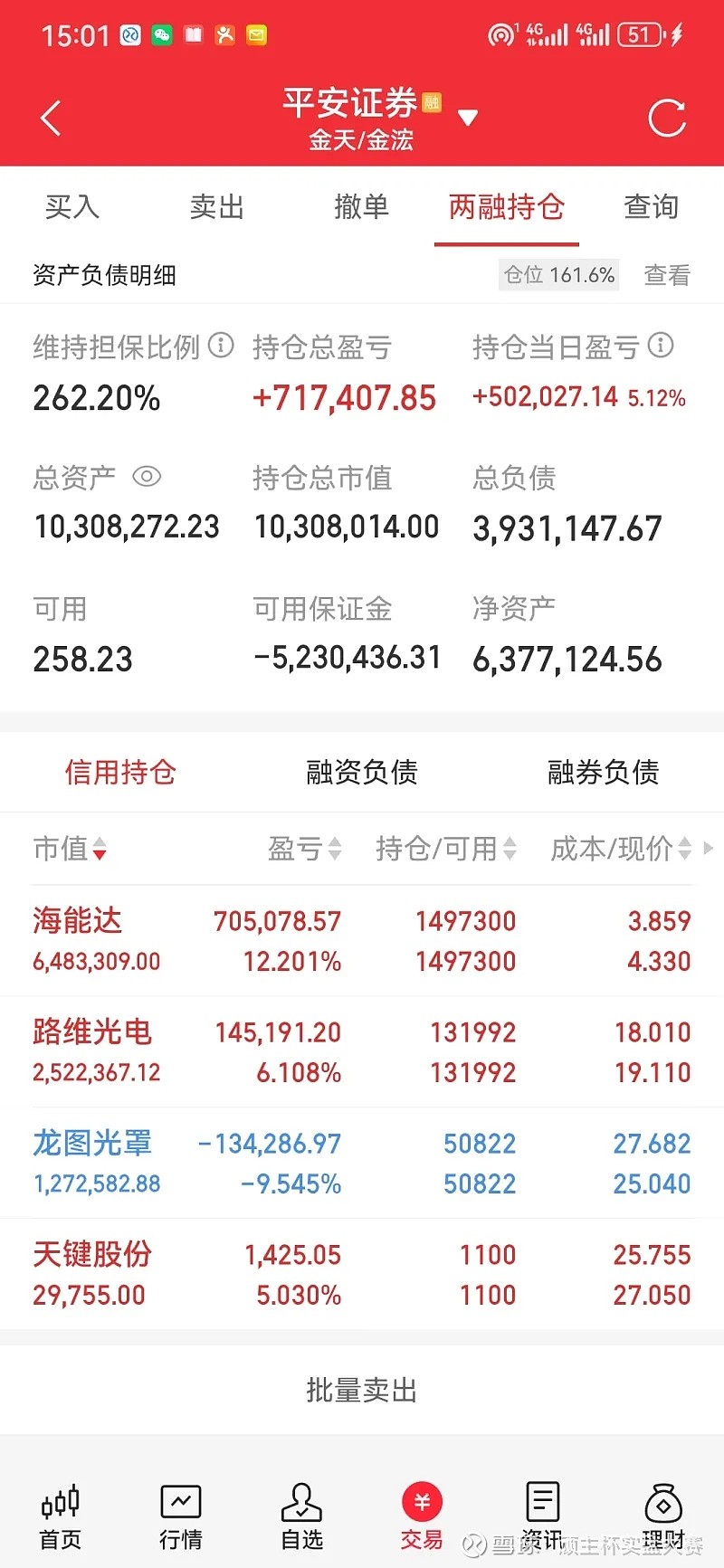The width and height of the screenshot is (724, 1568).
Task: Open the 海能达 holding row
Action: 362,940
